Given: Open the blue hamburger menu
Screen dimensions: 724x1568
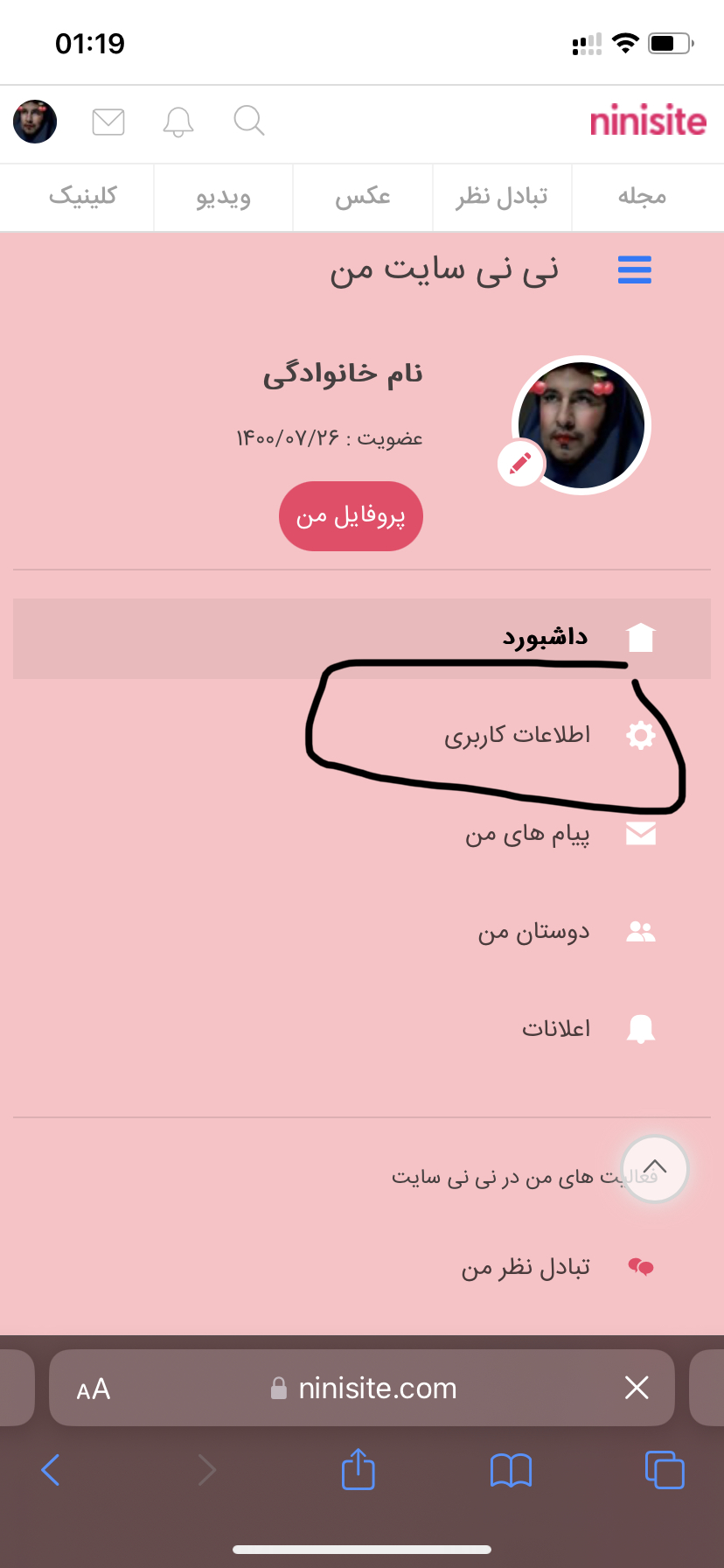Looking at the screenshot, I should [x=635, y=270].
